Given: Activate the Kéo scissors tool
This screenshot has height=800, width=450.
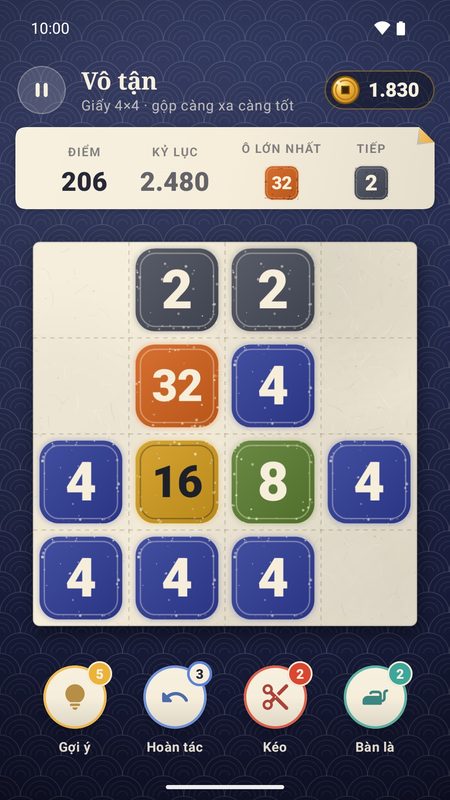Looking at the screenshot, I should point(276,697).
